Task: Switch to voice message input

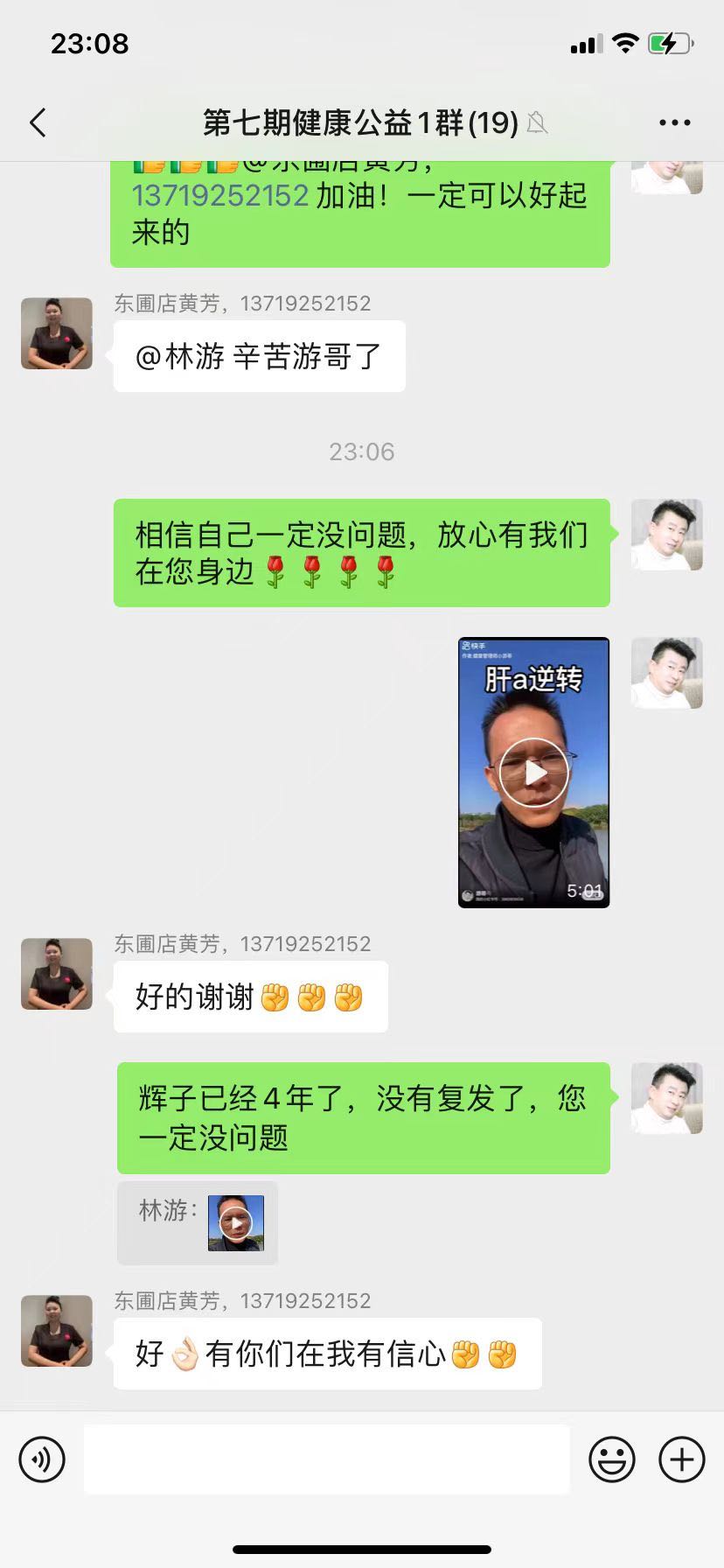Action: pyautogui.click(x=42, y=1459)
